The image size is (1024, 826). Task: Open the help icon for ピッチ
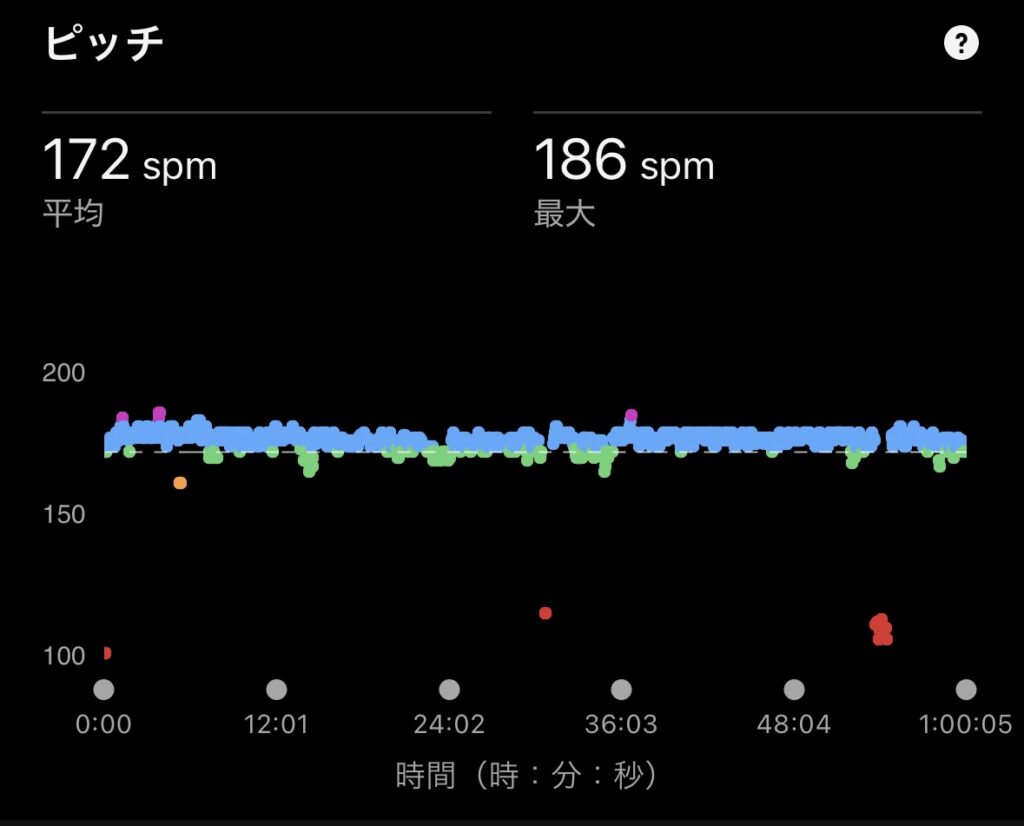point(961,43)
